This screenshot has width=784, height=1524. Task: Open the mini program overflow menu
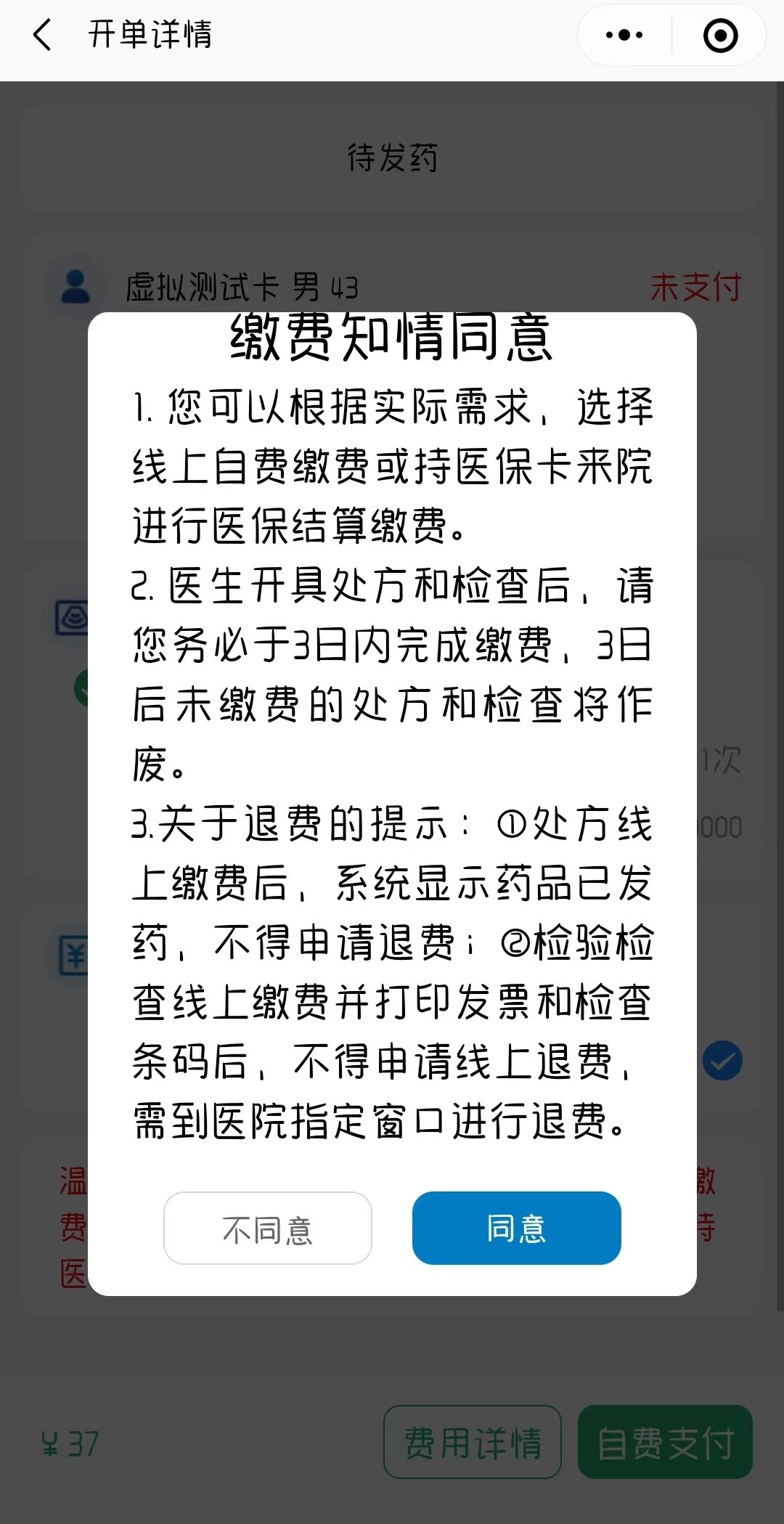[624, 35]
